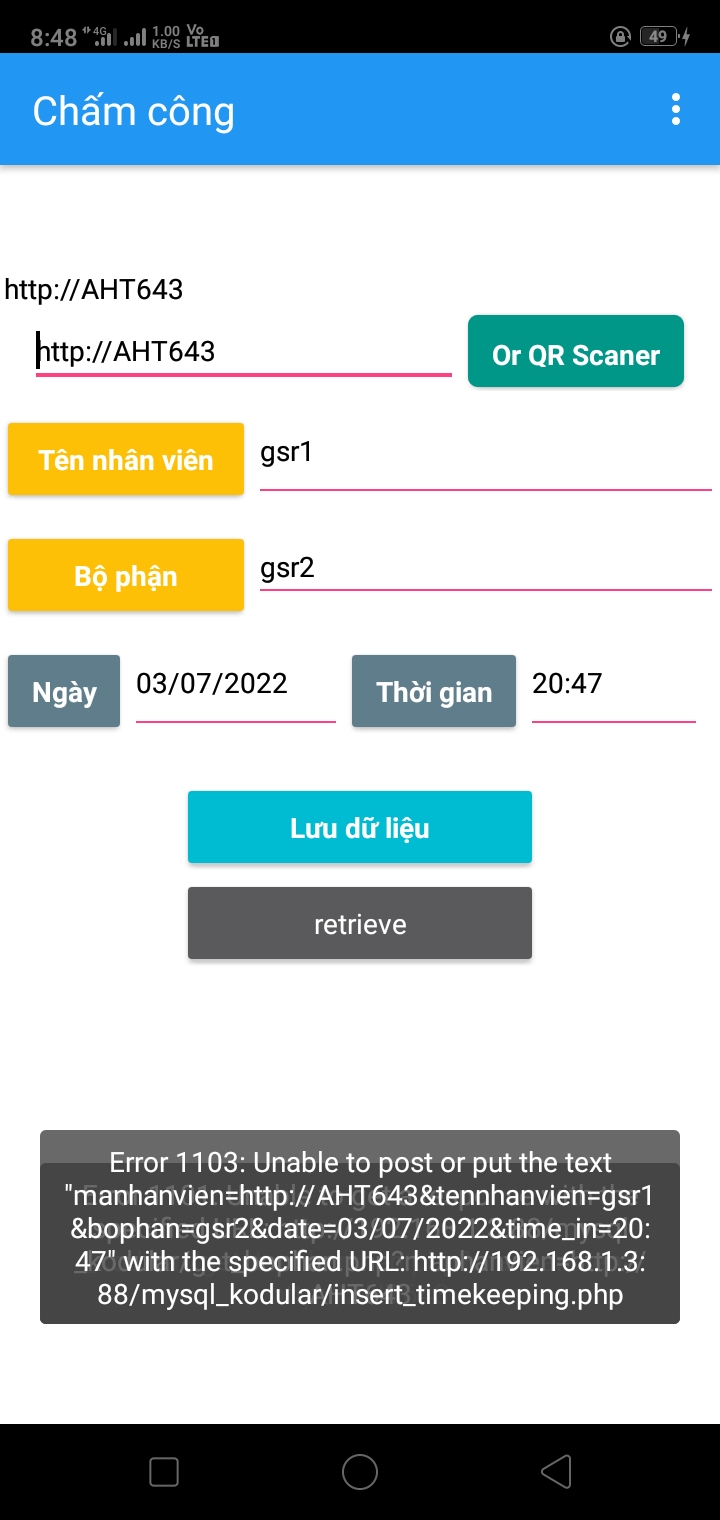720x1520 pixels.
Task: Go back using the system back button
Action: (556, 1471)
